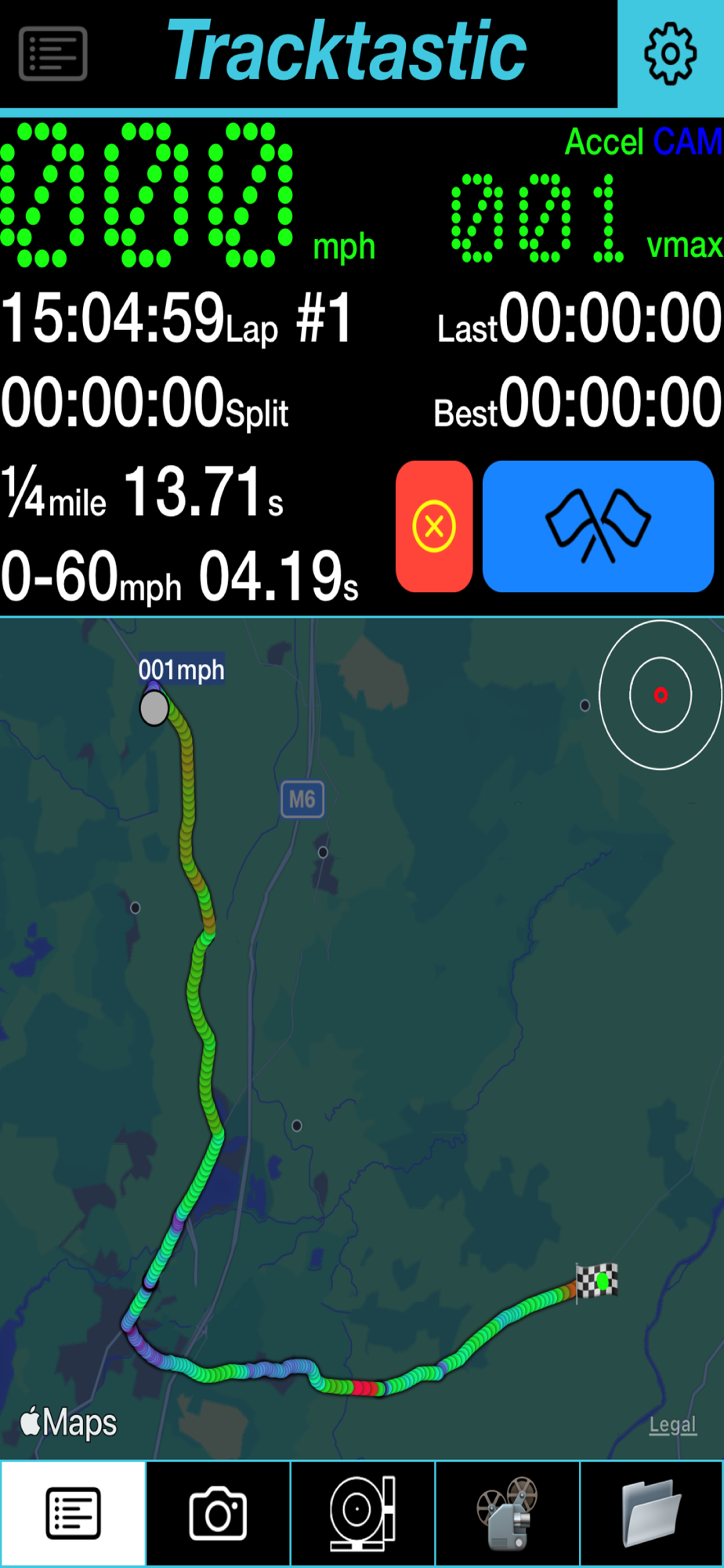Open the Legal link on the map
The height and width of the screenshot is (1568, 724).
click(x=672, y=1425)
